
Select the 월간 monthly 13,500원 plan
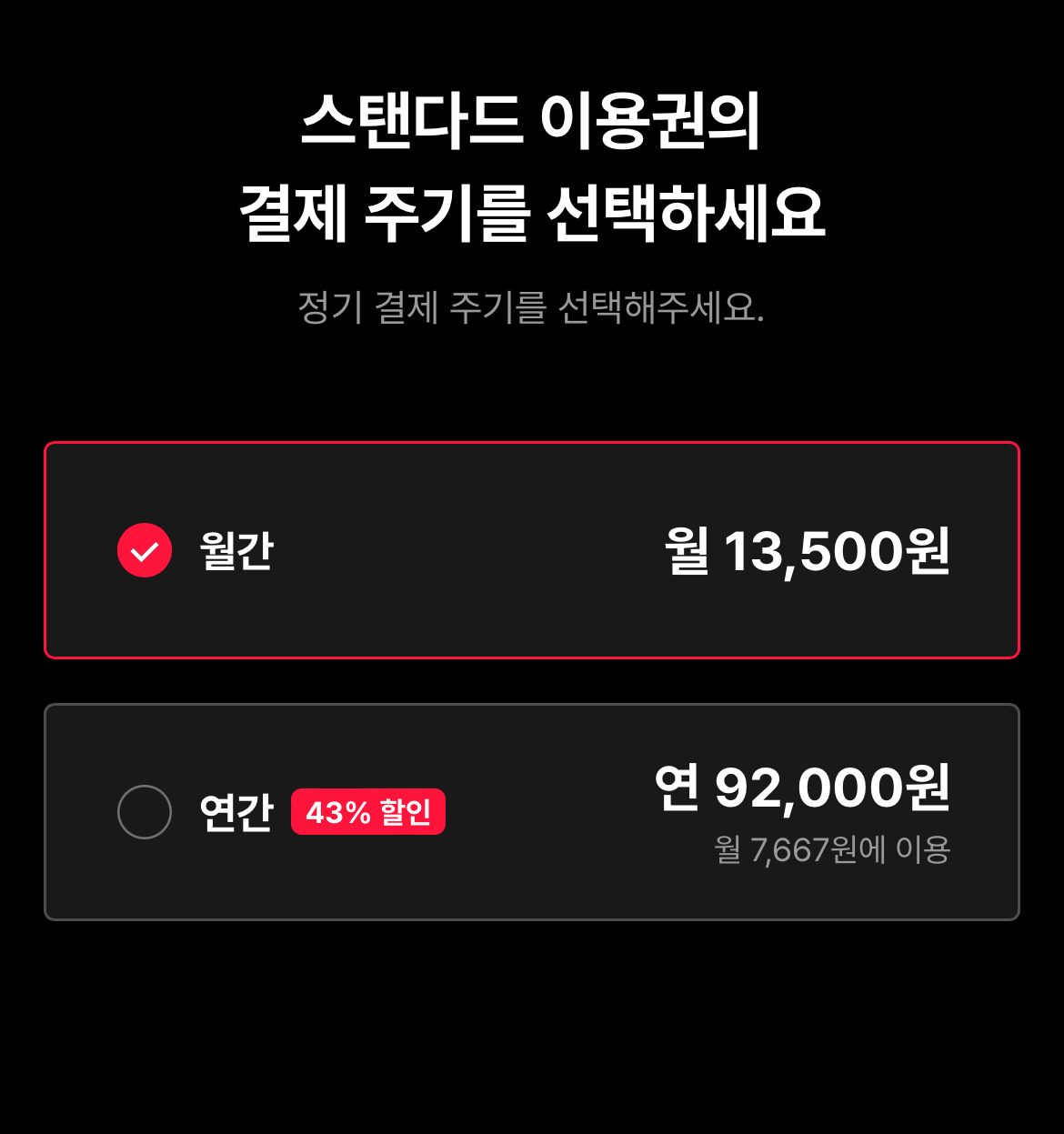(531, 550)
